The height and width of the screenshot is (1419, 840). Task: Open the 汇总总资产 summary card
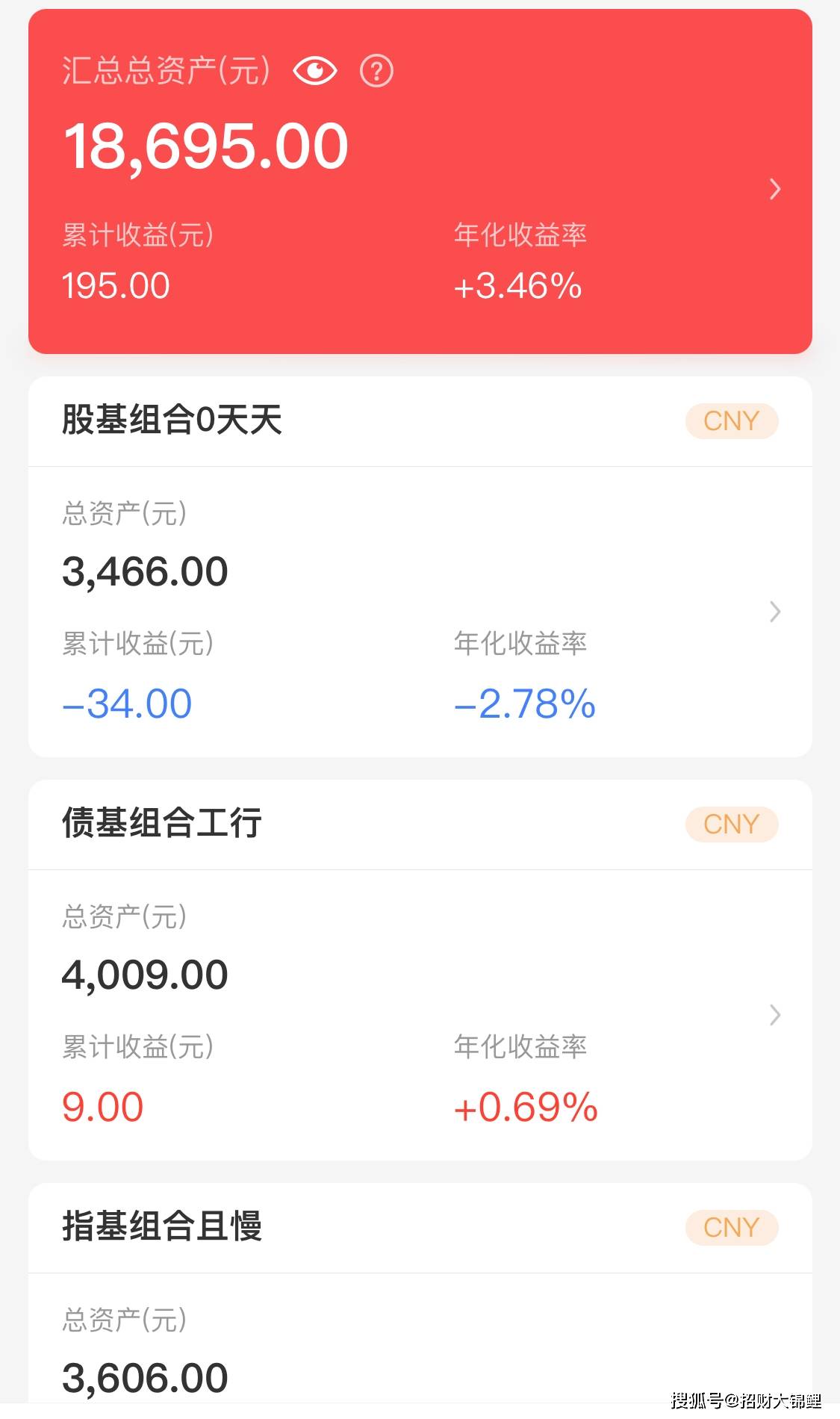[774, 189]
